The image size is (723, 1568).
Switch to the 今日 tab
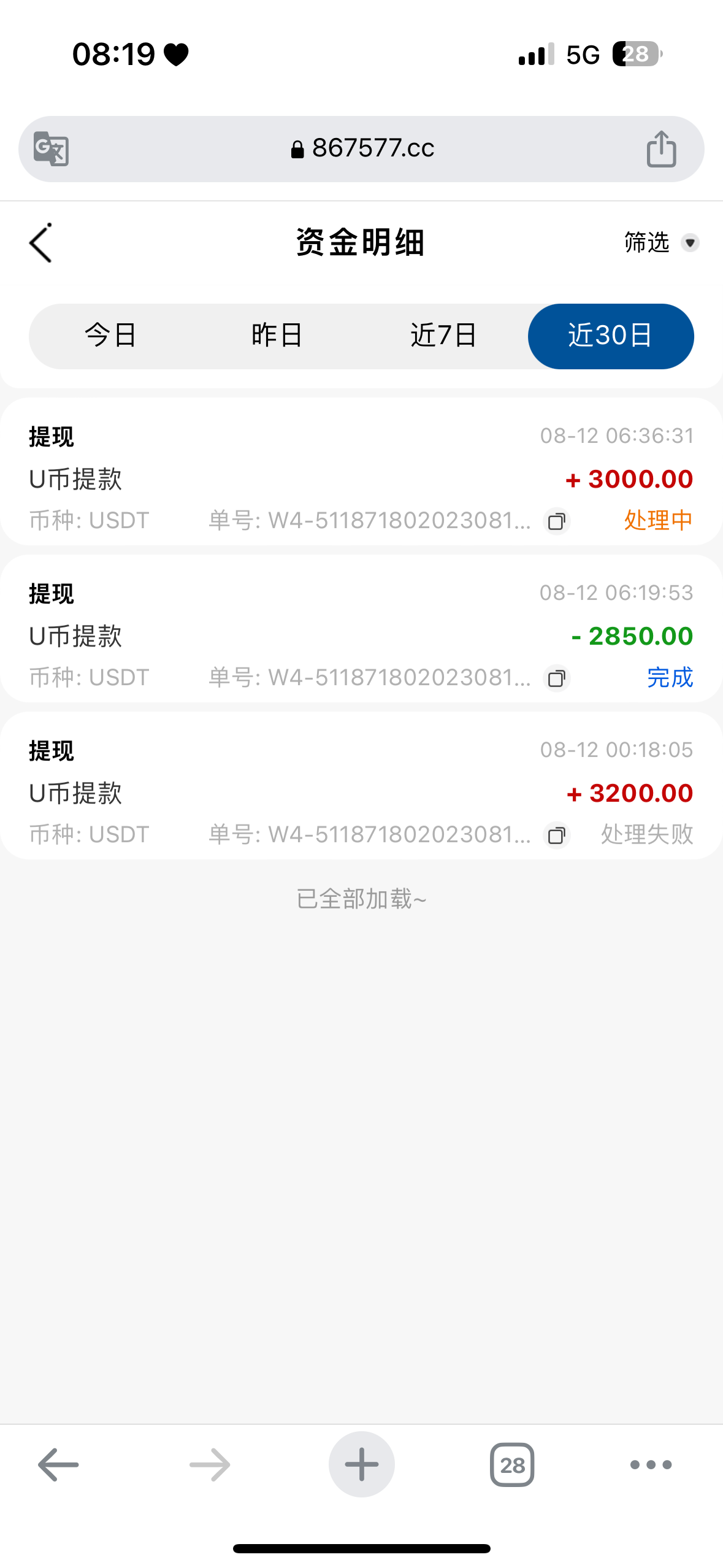(111, 336)
